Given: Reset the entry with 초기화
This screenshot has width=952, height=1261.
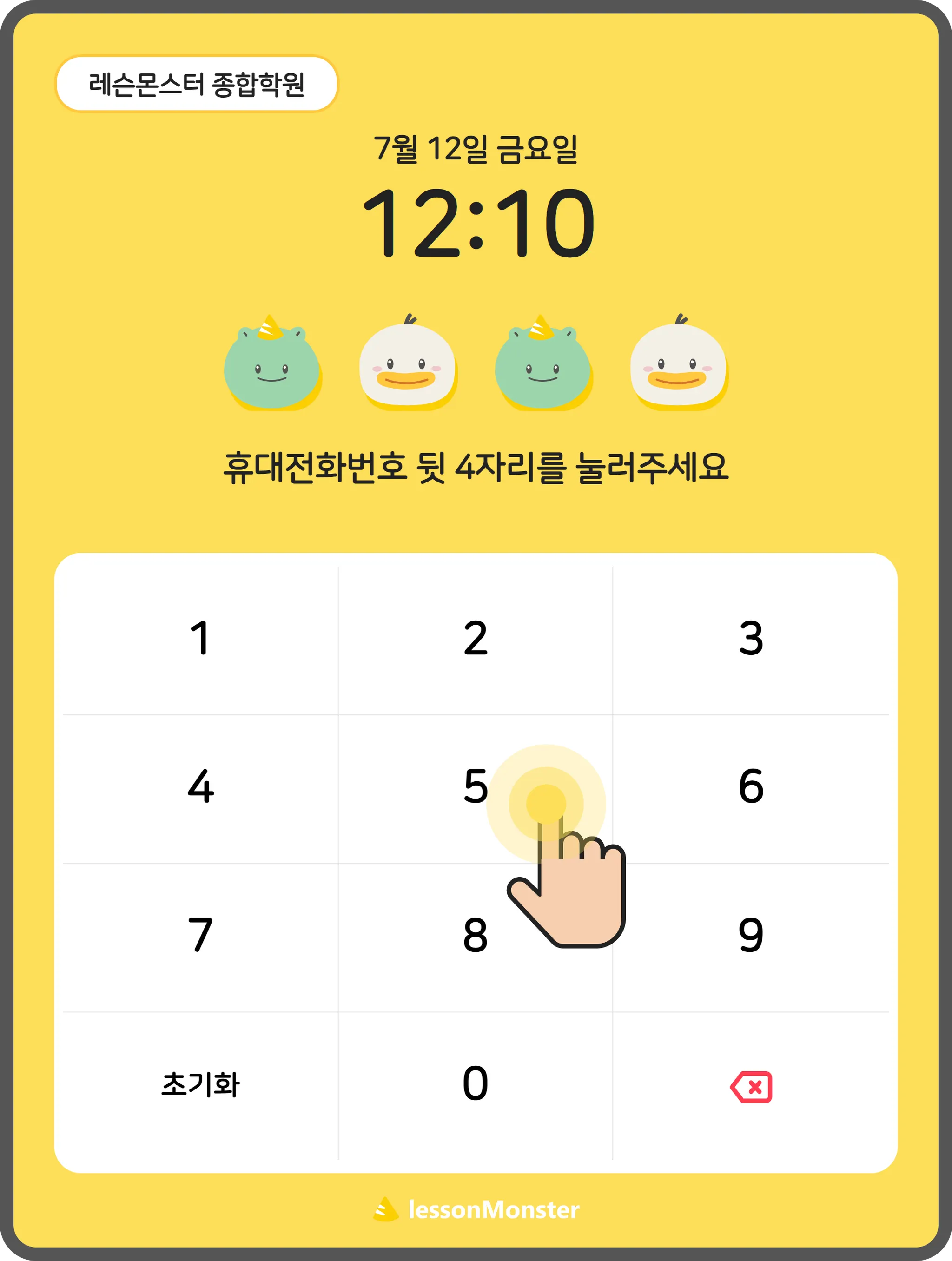Looking at the screenshot, I should [200, 1084].
